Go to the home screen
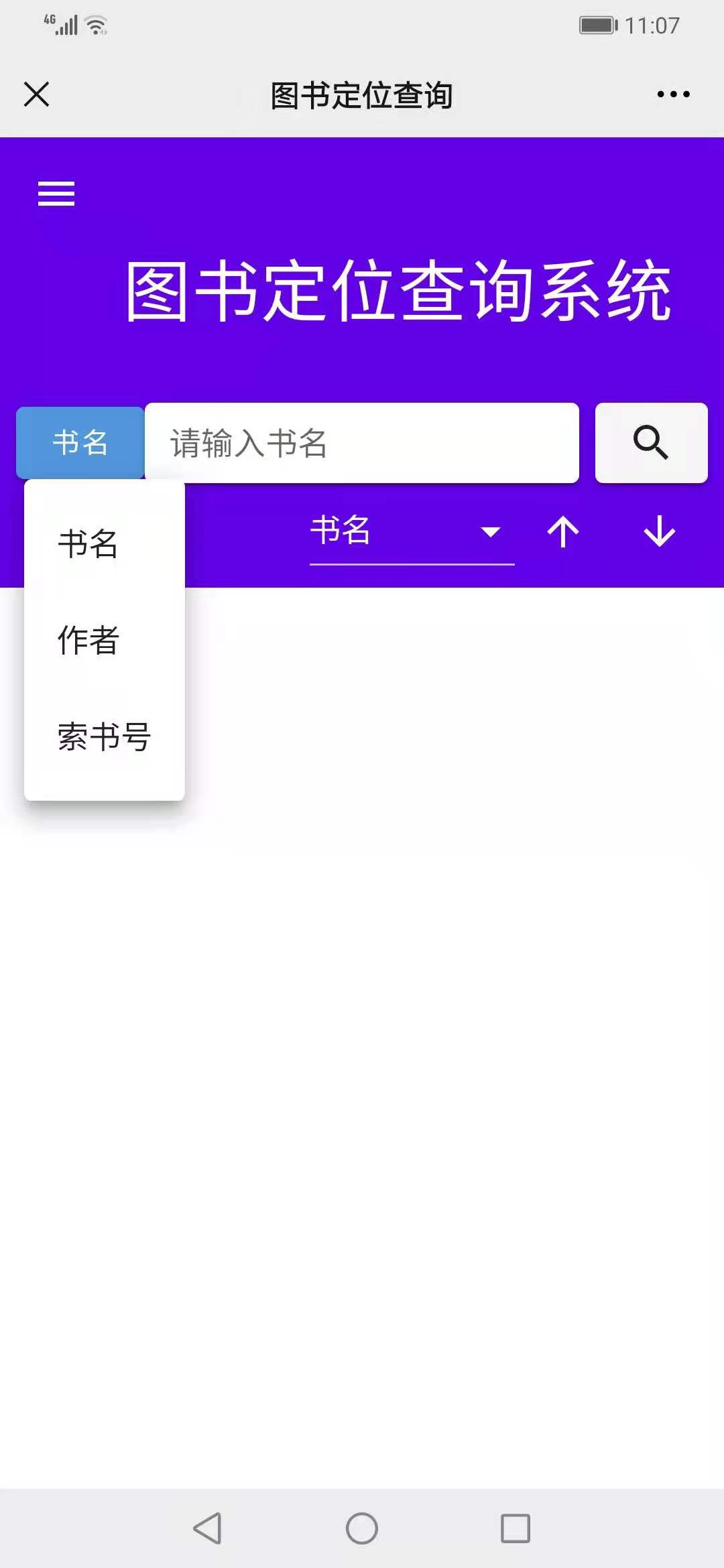Image resolution: width=724 pixels, height=1568 pixels. pos(362,1528)
